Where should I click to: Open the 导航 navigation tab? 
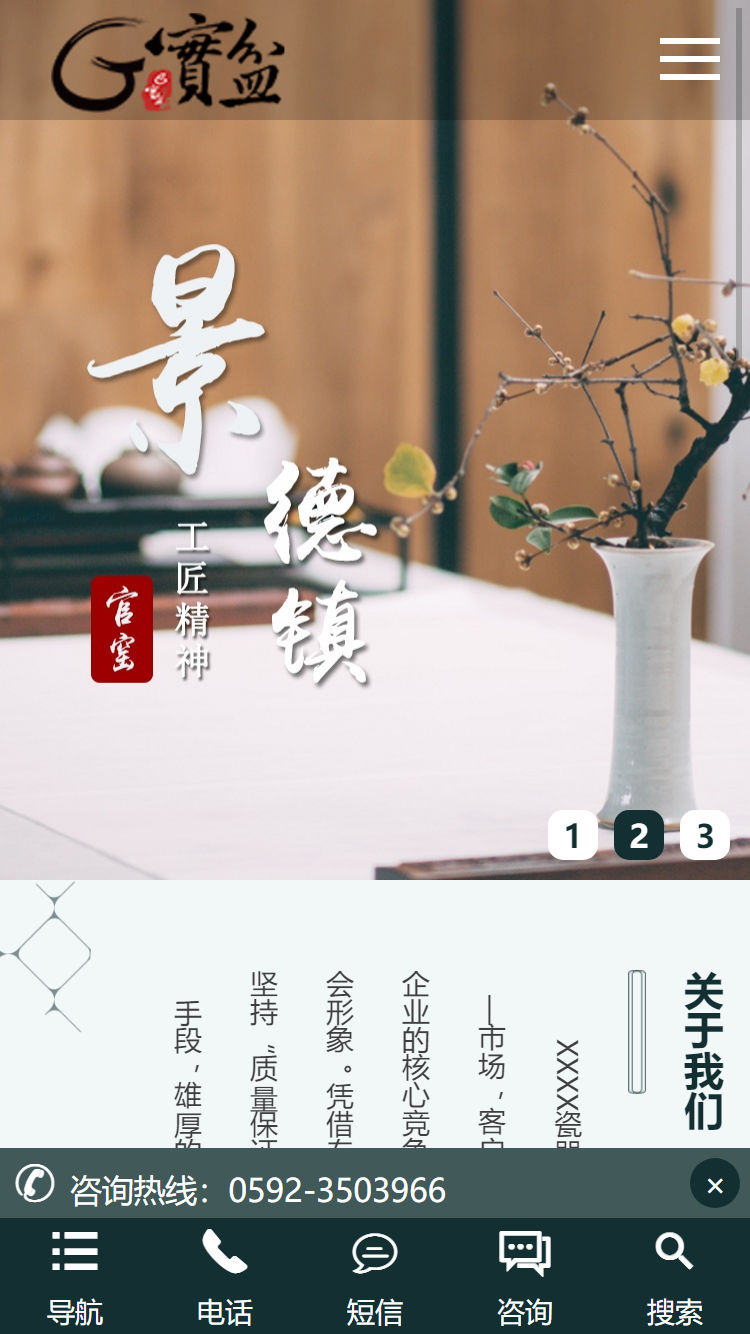(75, 1277)
